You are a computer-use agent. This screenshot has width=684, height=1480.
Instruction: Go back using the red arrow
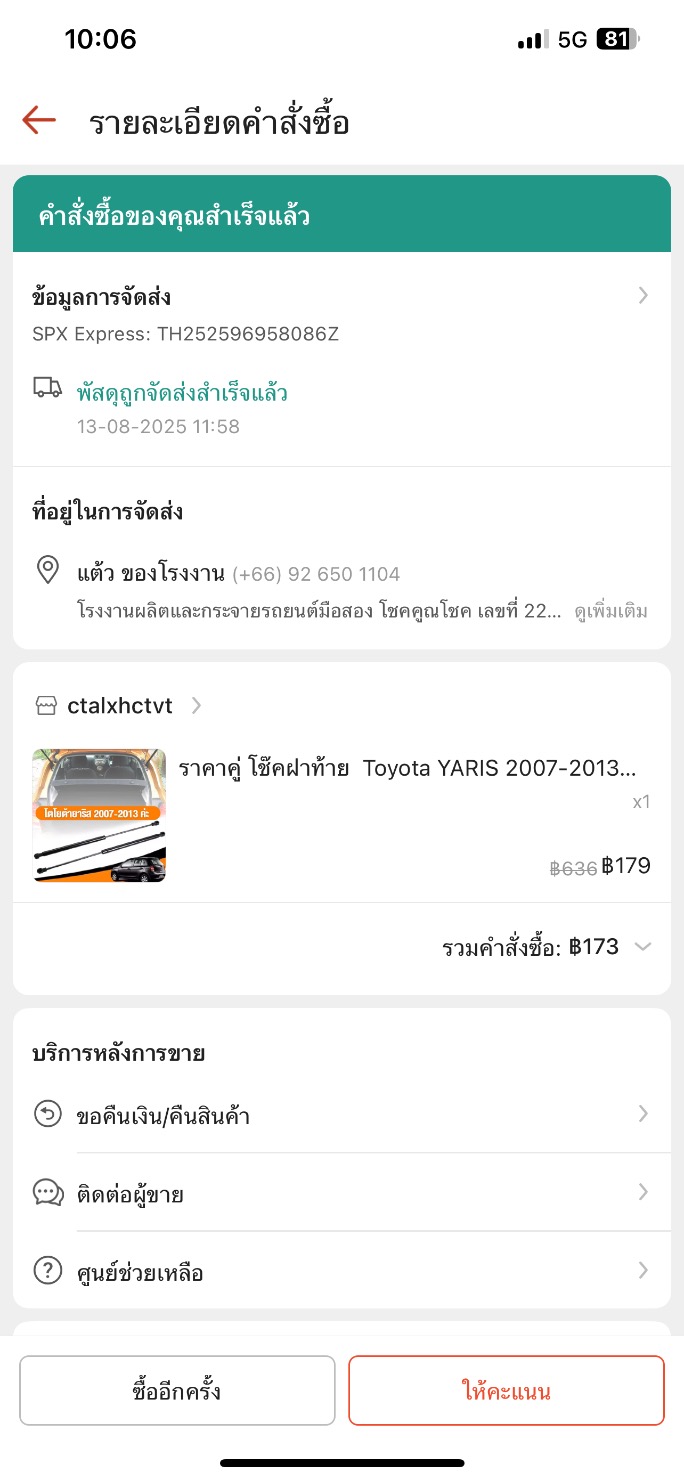pyautogui.click(x=39, y=121)
